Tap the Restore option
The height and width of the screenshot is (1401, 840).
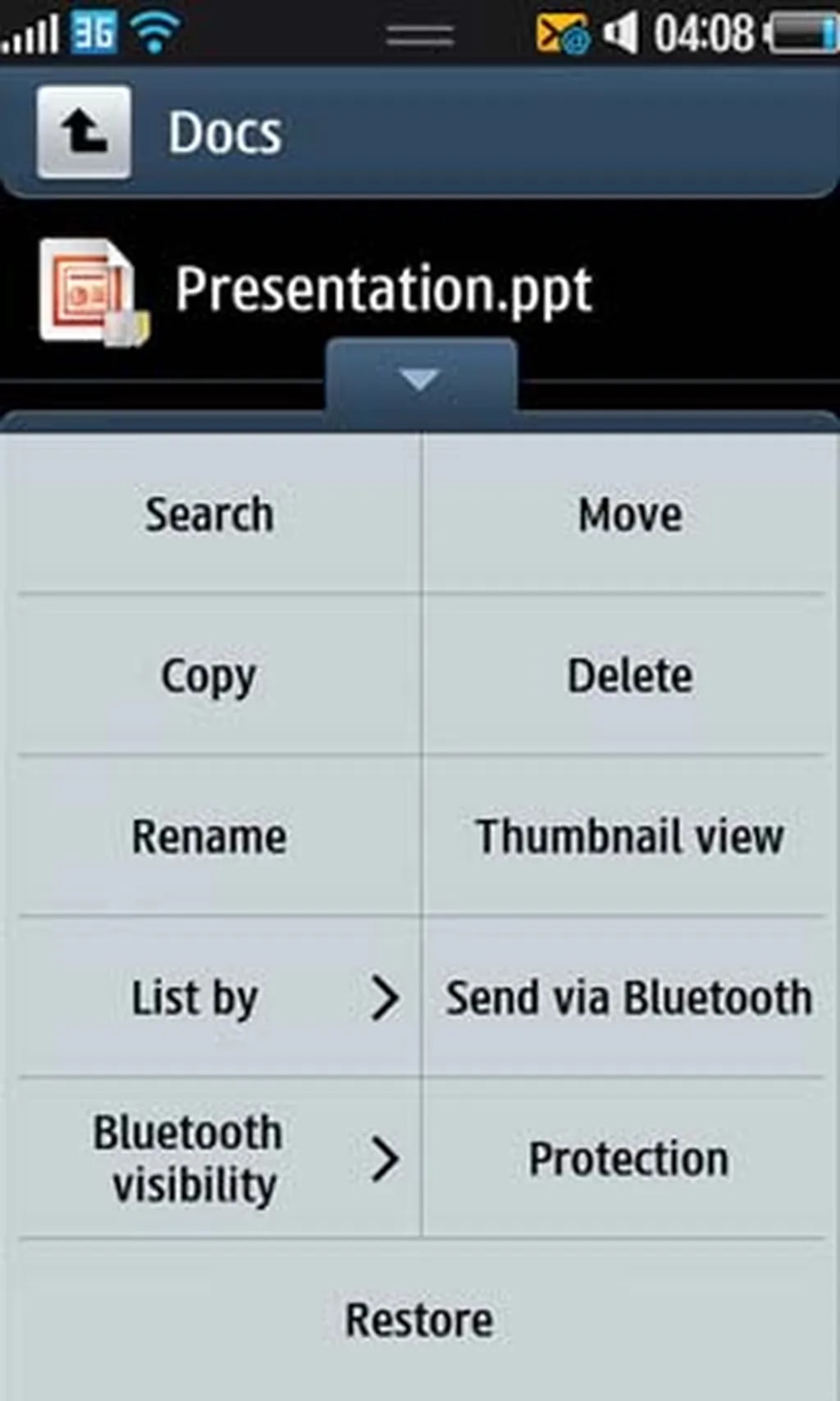tap(420, 1319)
